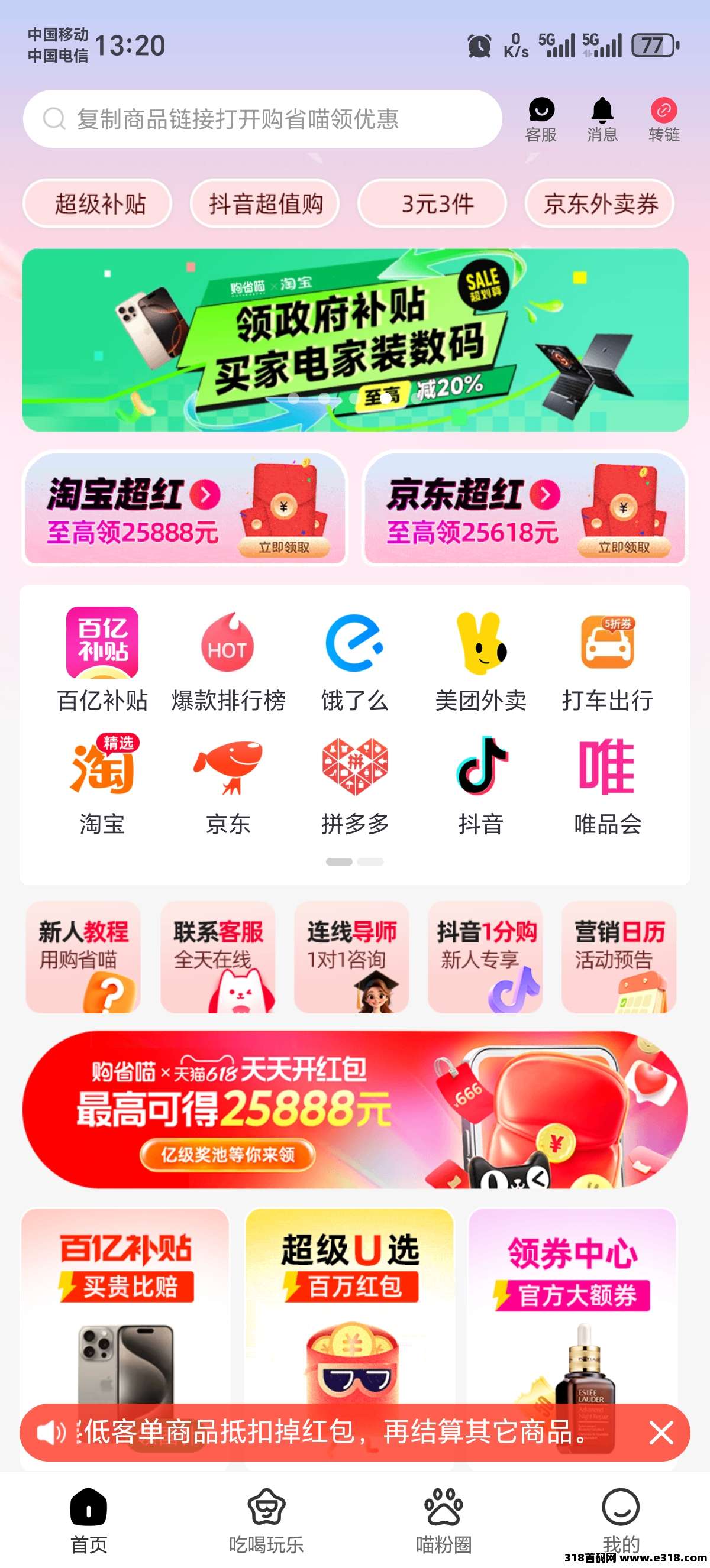This screenshot has height=1568, width=710.
Task: Open 唯品会 shortcut
Action: 607,784
